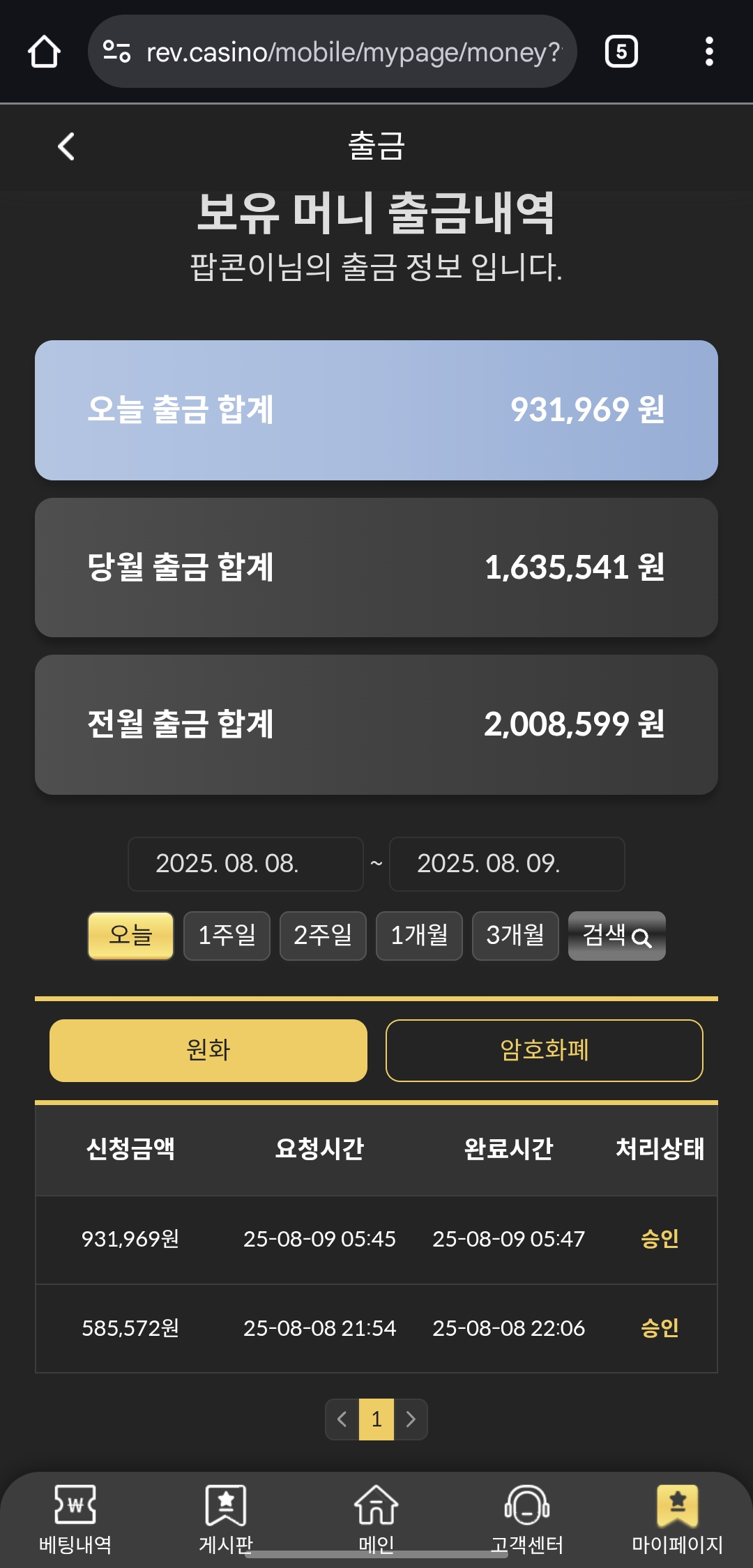Open the browser tab switcher
Viewport: 753px width, 1568px height.
pos(621,52)
